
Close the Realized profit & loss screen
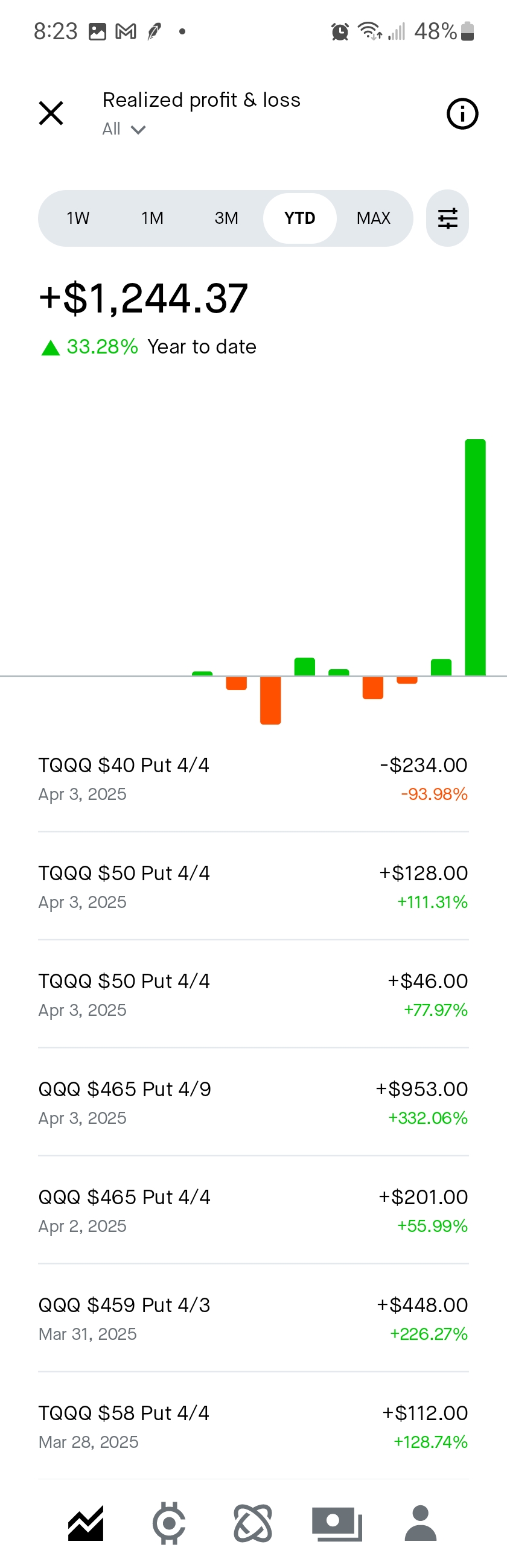coord(51,113)
